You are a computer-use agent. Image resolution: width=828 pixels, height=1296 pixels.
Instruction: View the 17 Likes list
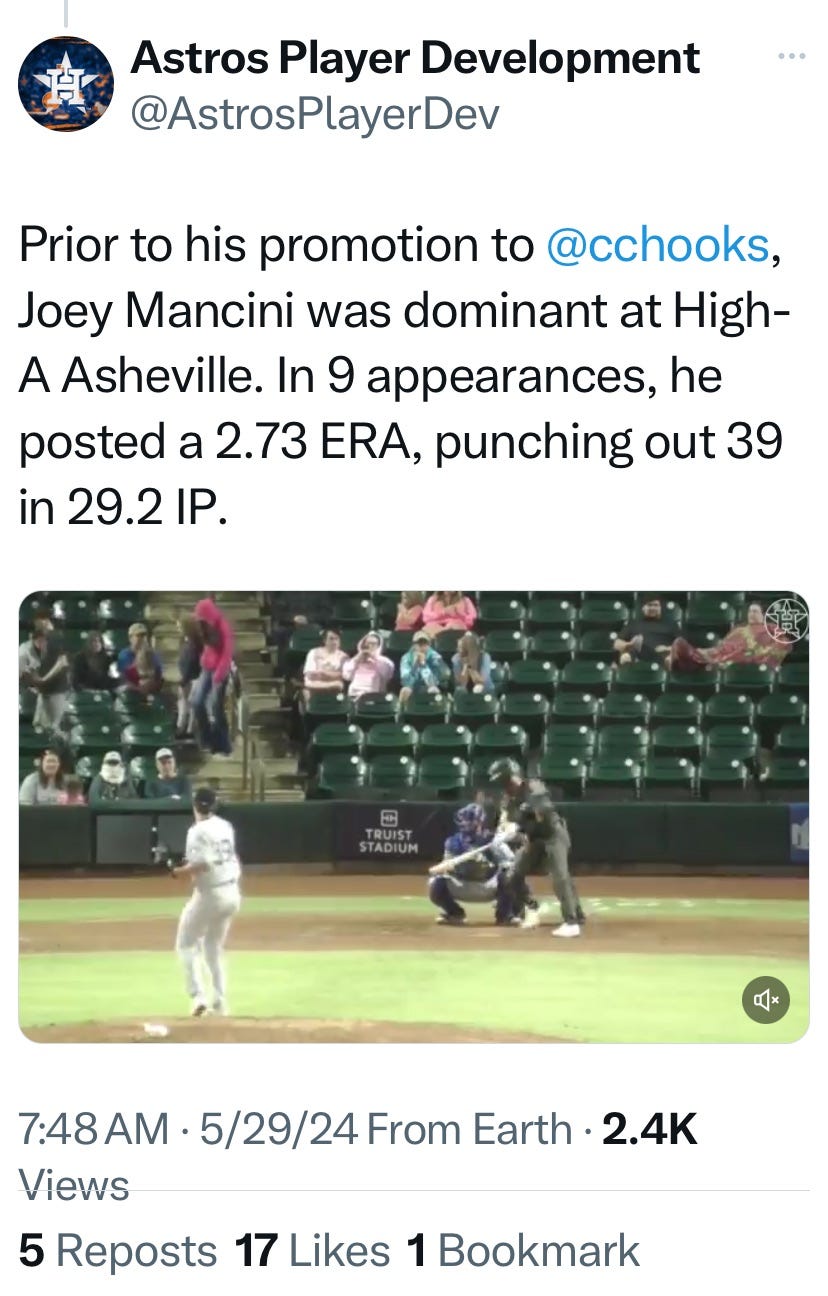pos(312,1251)
